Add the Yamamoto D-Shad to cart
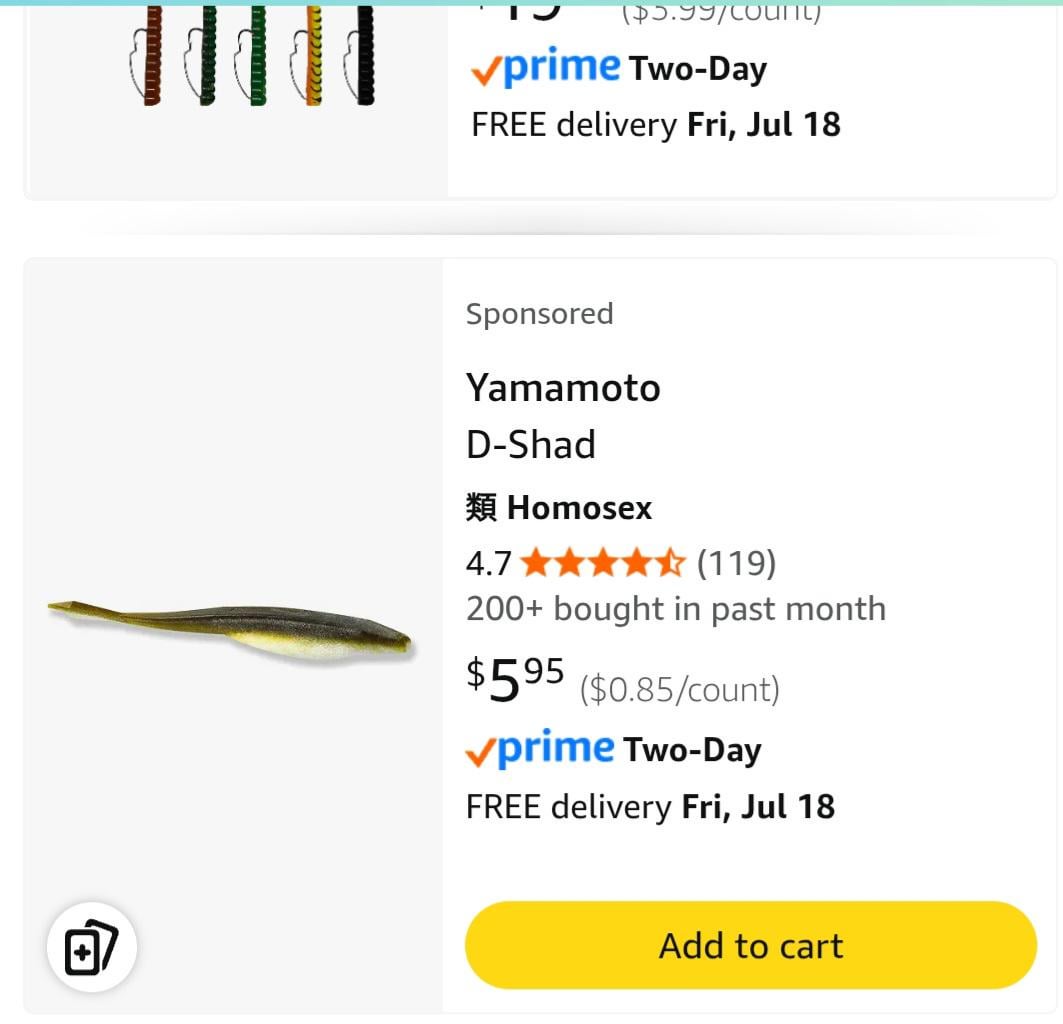Screen dimensions: 1063x1024 (x=750, y=945)
